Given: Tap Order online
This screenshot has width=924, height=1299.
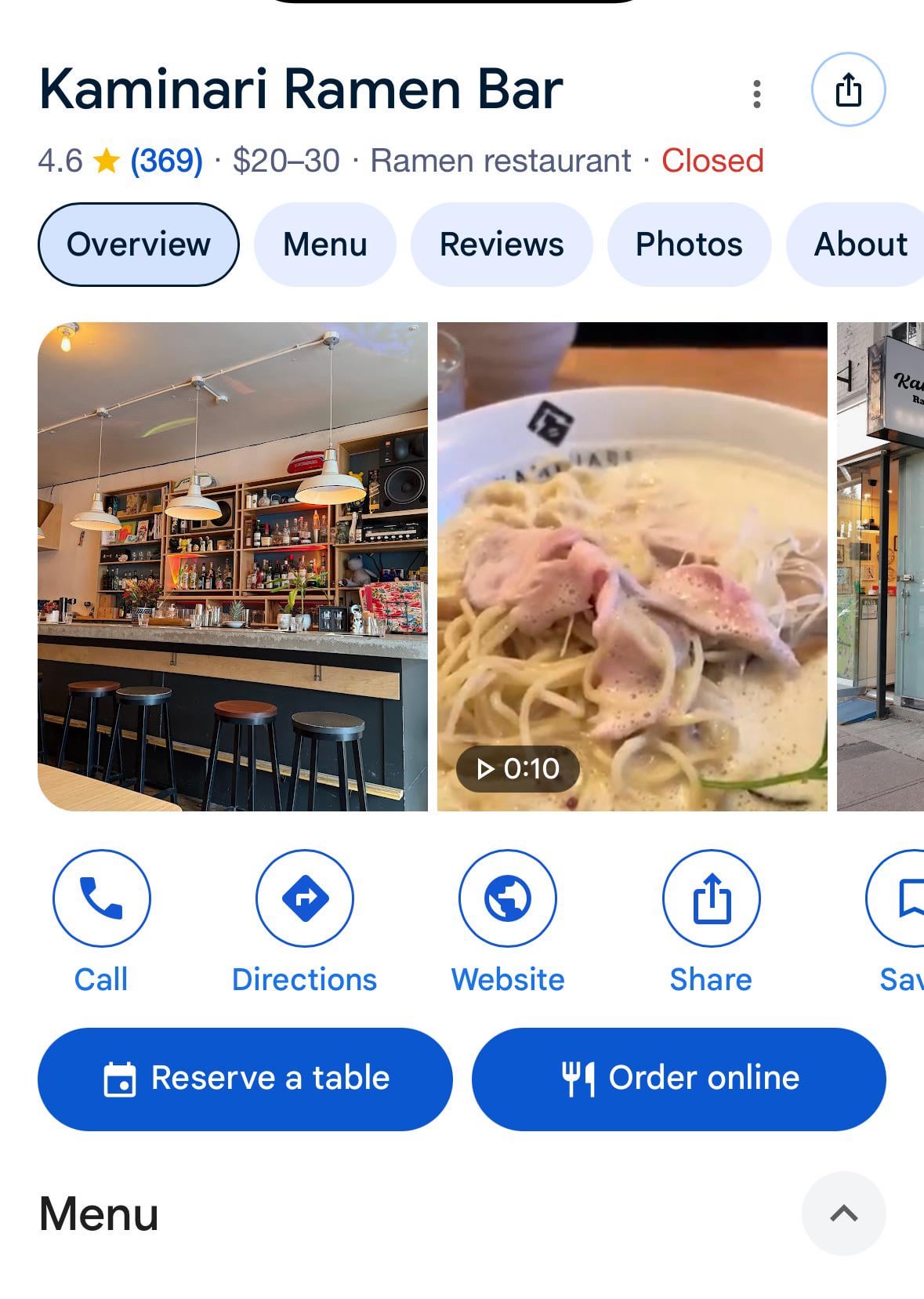Looking at the screenshot, I should [679, 1079].
